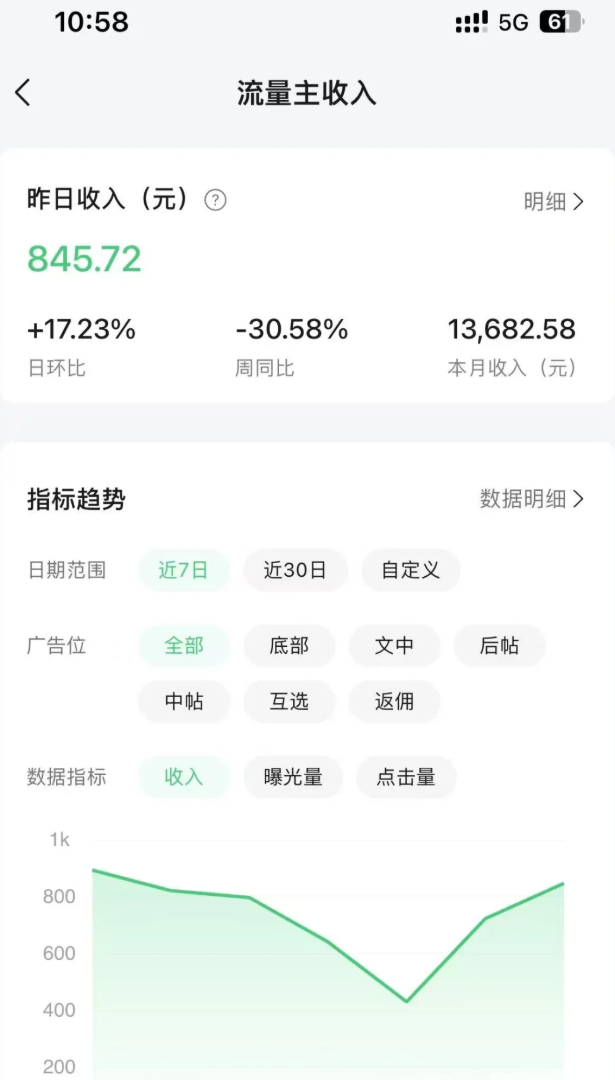Open 数据明细 data details
This screenshot has width=615, height=1080.
click(x=532, y=499)
